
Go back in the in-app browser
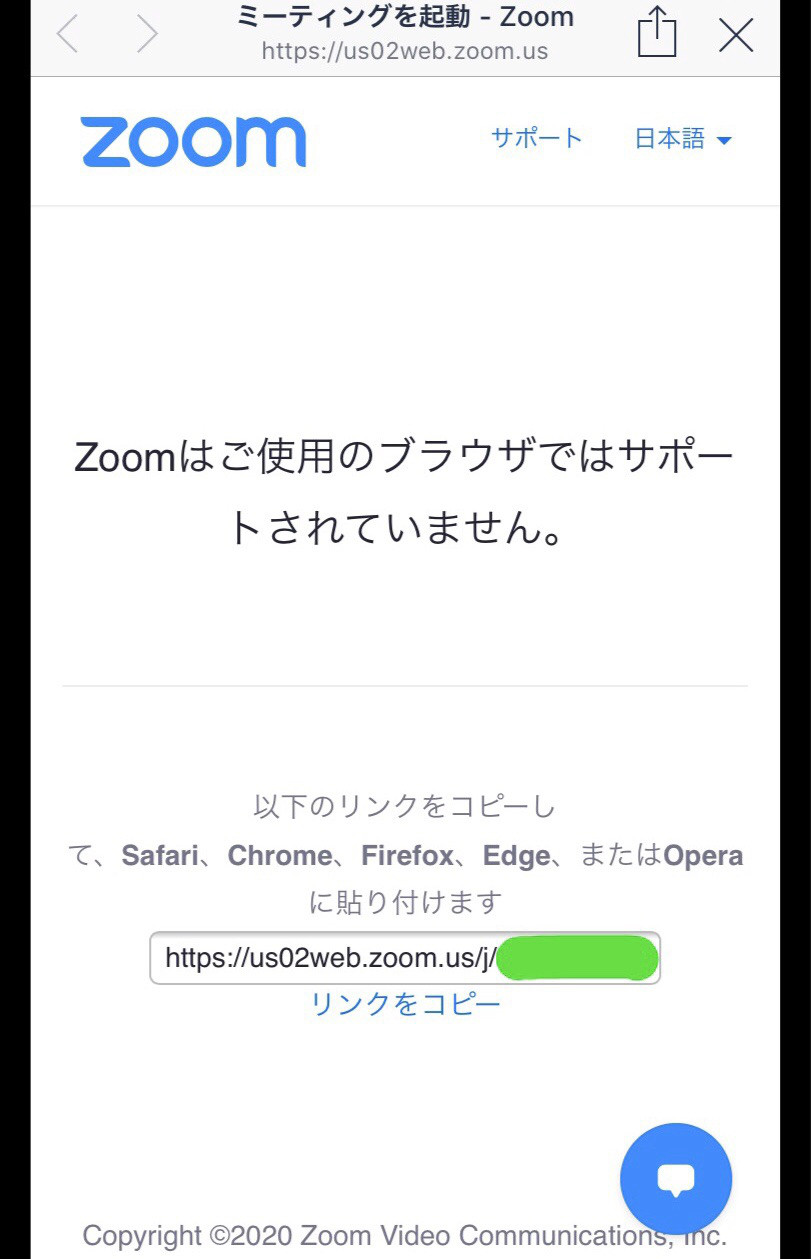(x=67, y=35)
